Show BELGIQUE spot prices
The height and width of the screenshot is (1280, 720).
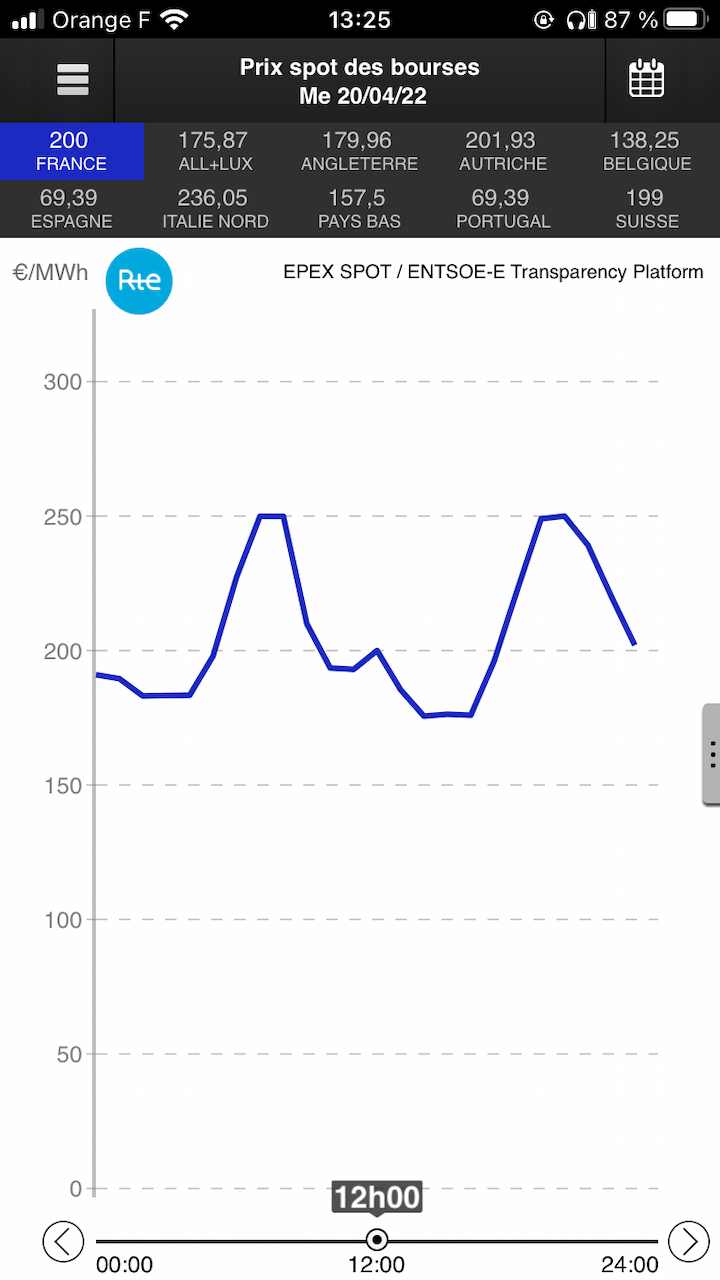648,152
